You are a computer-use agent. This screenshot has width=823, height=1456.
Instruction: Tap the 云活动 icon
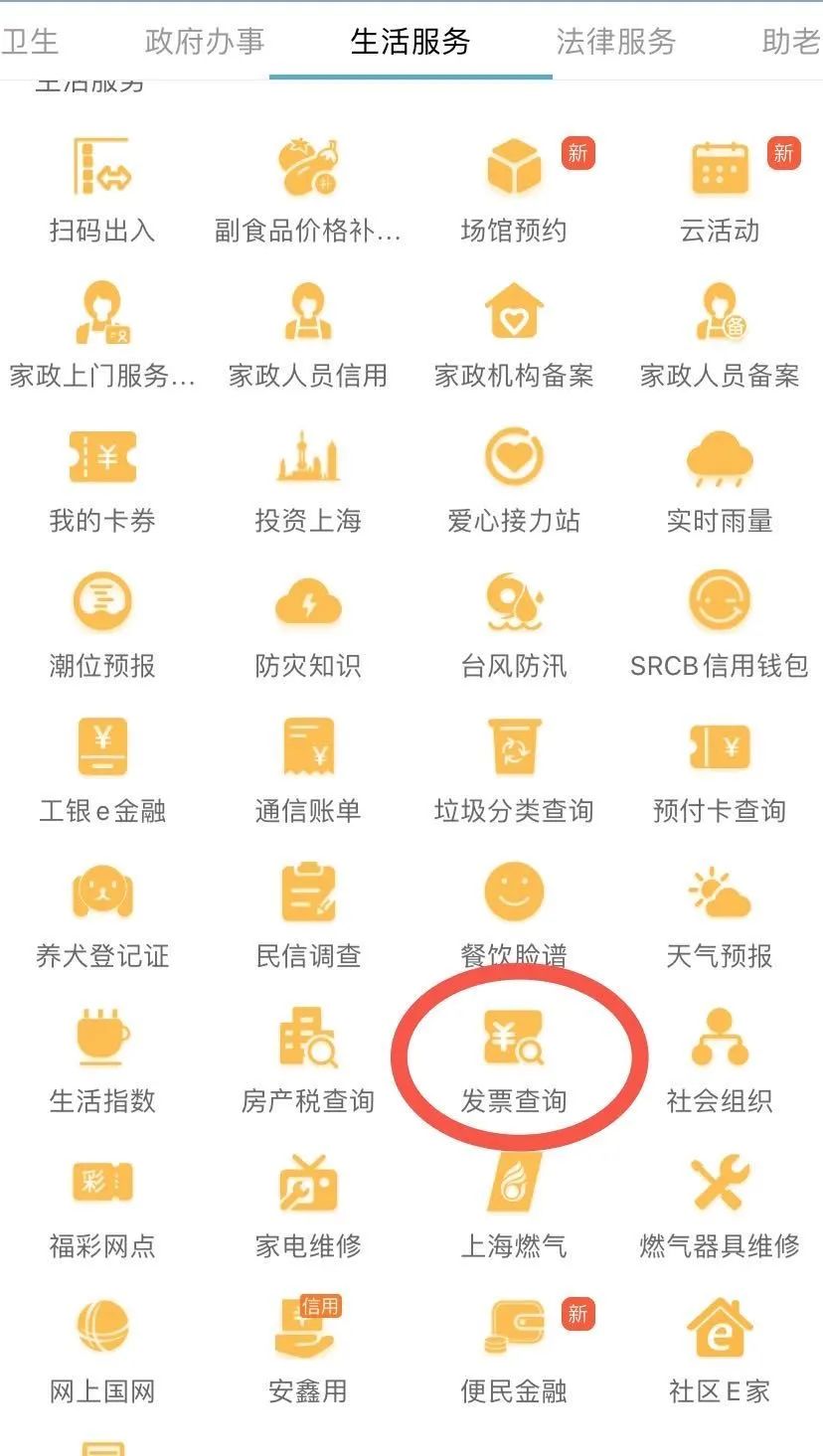click(x=720, y=169)
